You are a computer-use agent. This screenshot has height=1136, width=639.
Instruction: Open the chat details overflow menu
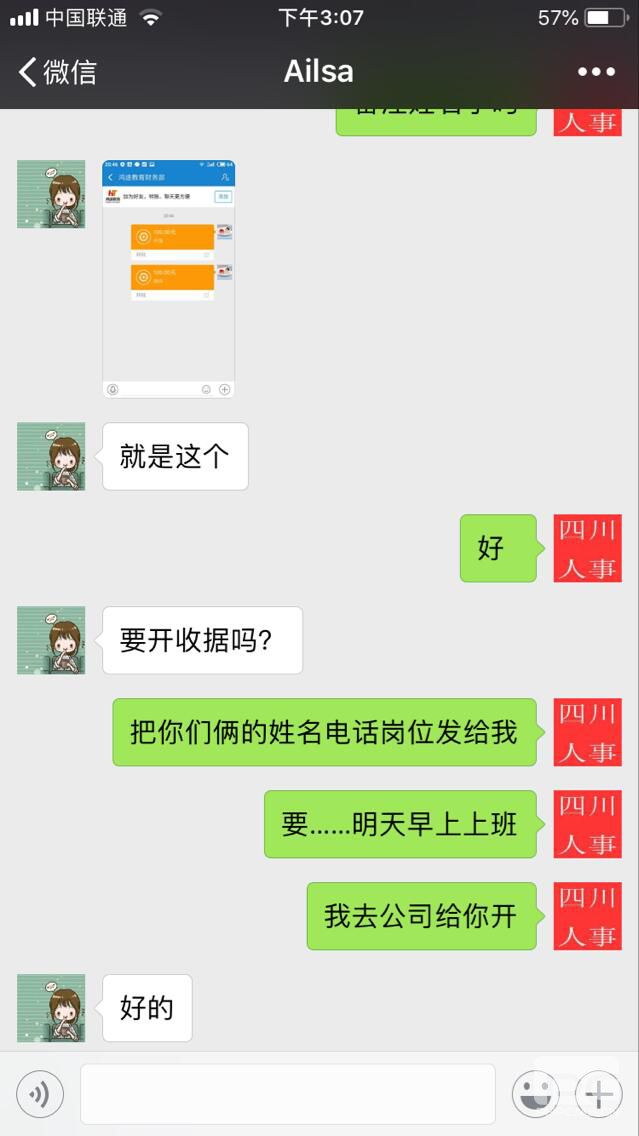(x=596, y=72)
